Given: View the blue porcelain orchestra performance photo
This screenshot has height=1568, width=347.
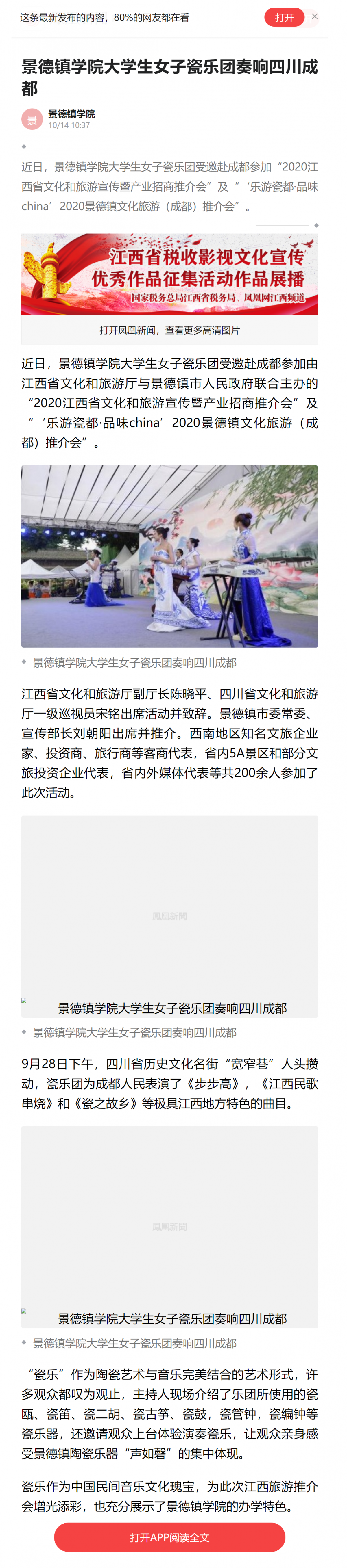Looking at the screenshot, I should click(x=169, y=556).
